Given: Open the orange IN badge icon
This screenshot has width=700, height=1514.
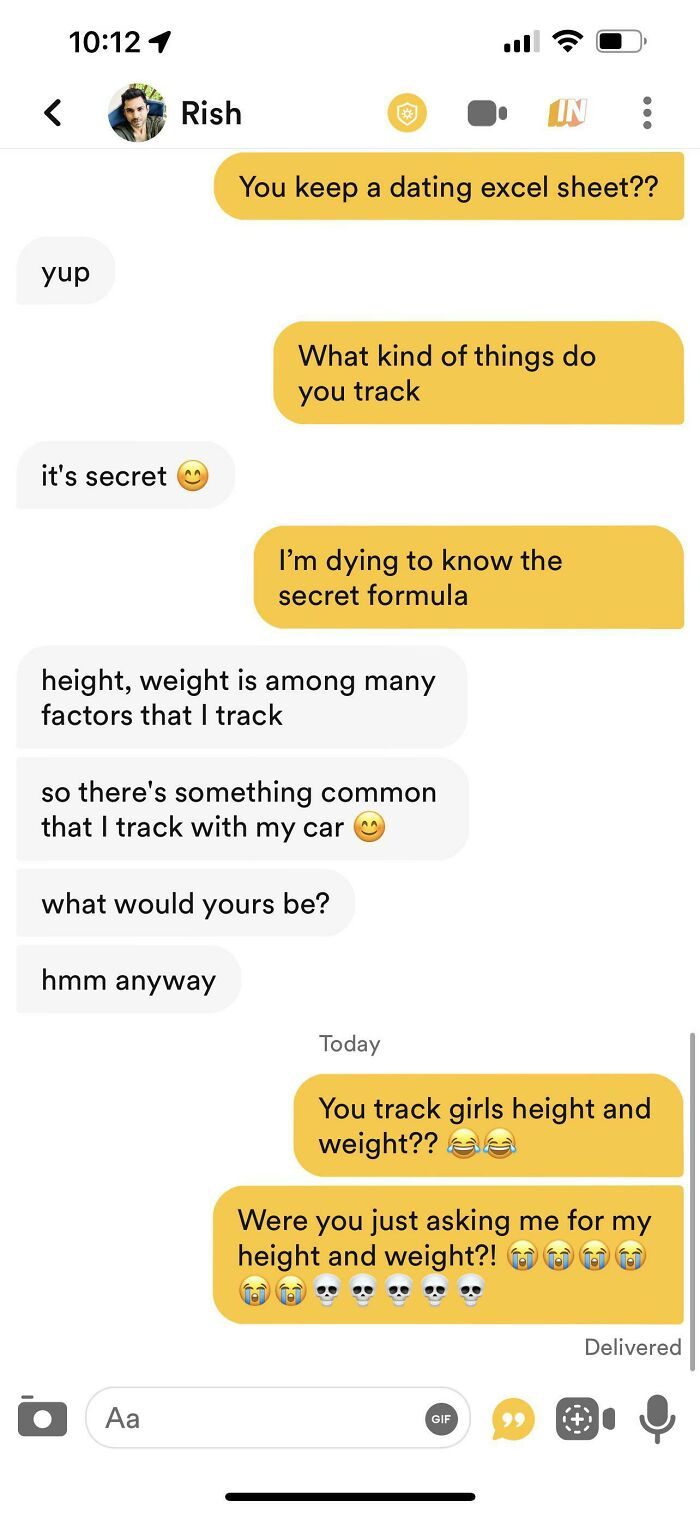Looking at the screenshot, I should (x=567, y=113).
